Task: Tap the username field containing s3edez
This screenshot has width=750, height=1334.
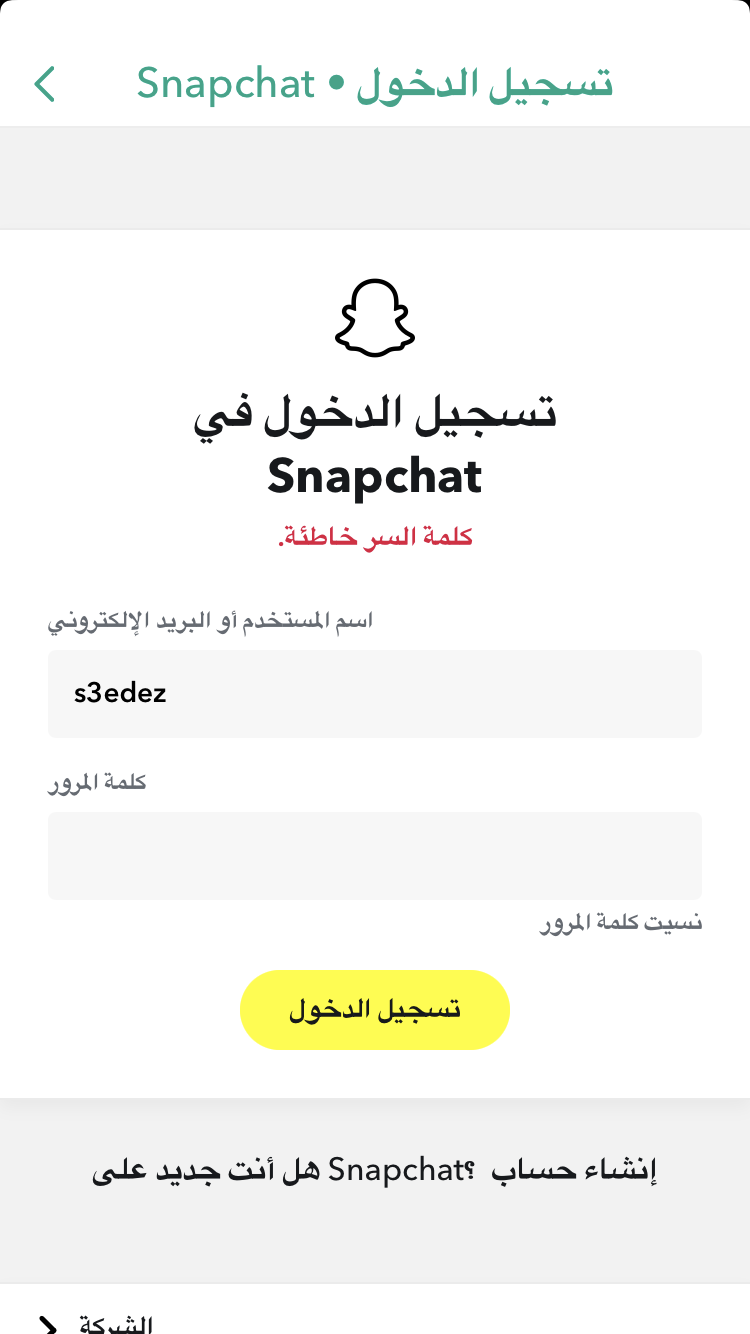Action: pos(375,694)
